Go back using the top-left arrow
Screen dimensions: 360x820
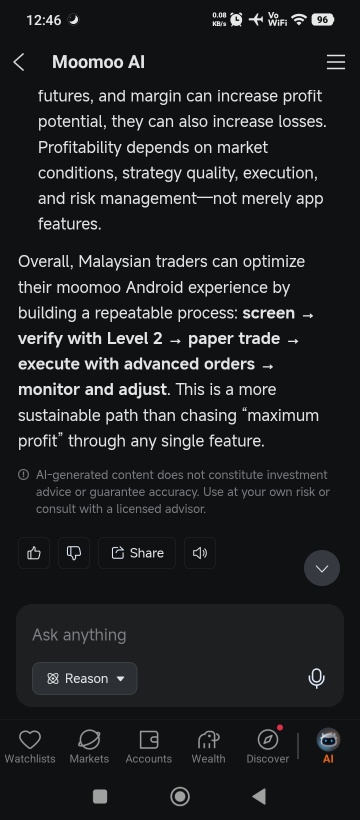coord(19,62)
